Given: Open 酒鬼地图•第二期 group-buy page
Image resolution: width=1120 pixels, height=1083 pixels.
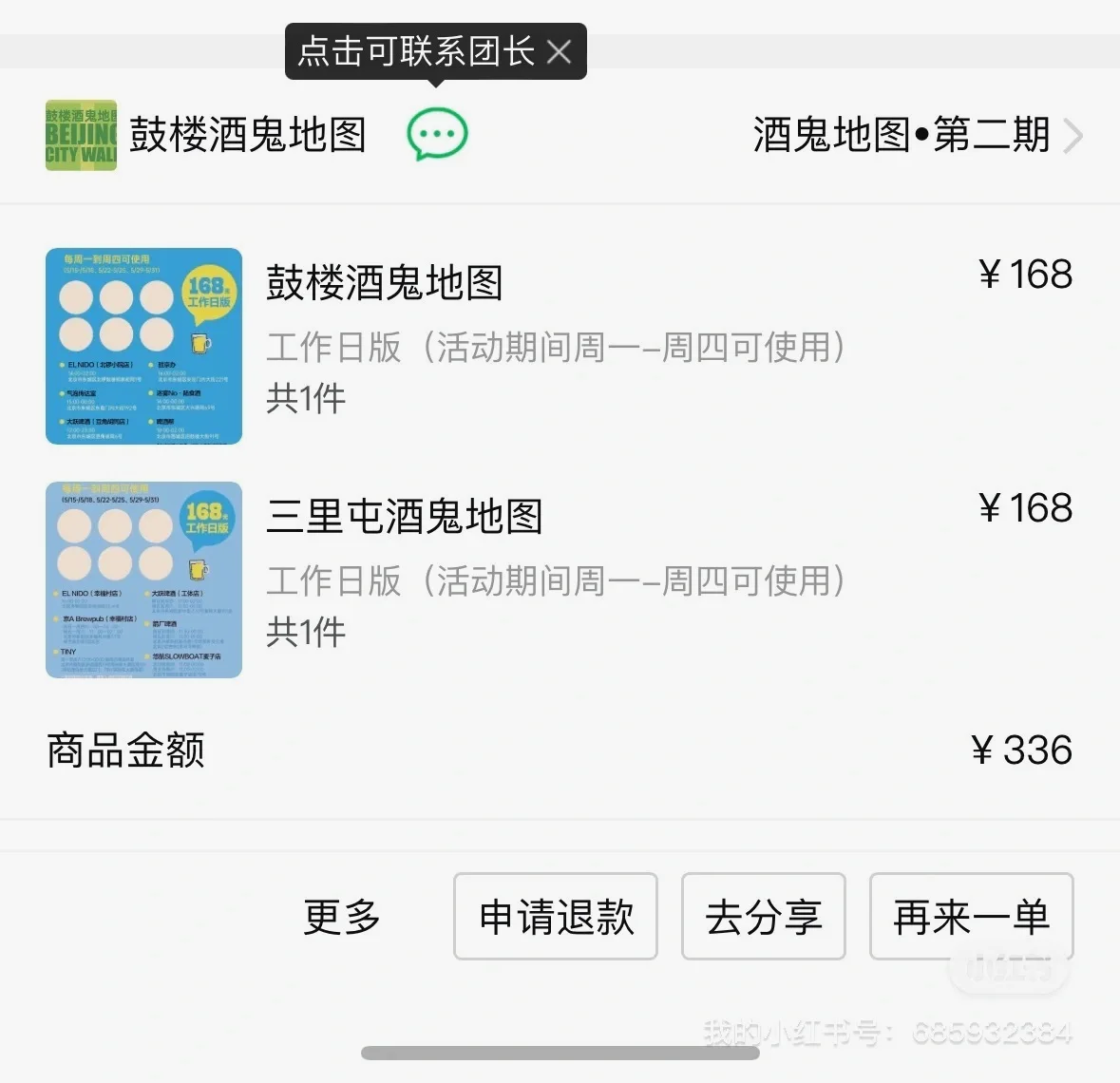Looking at the screenshot, I should point(916,135).
